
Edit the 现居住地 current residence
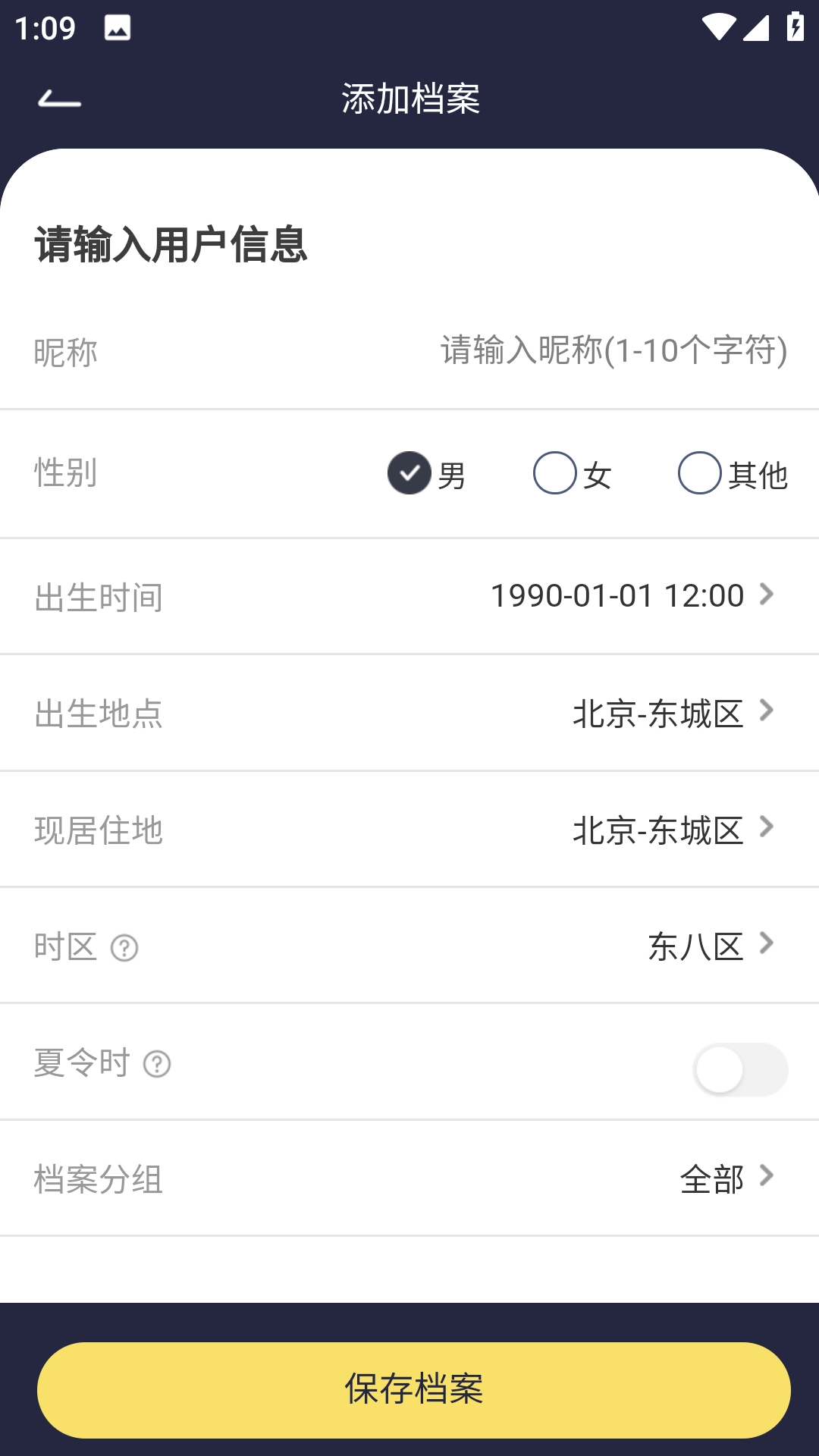pos(672,830)
